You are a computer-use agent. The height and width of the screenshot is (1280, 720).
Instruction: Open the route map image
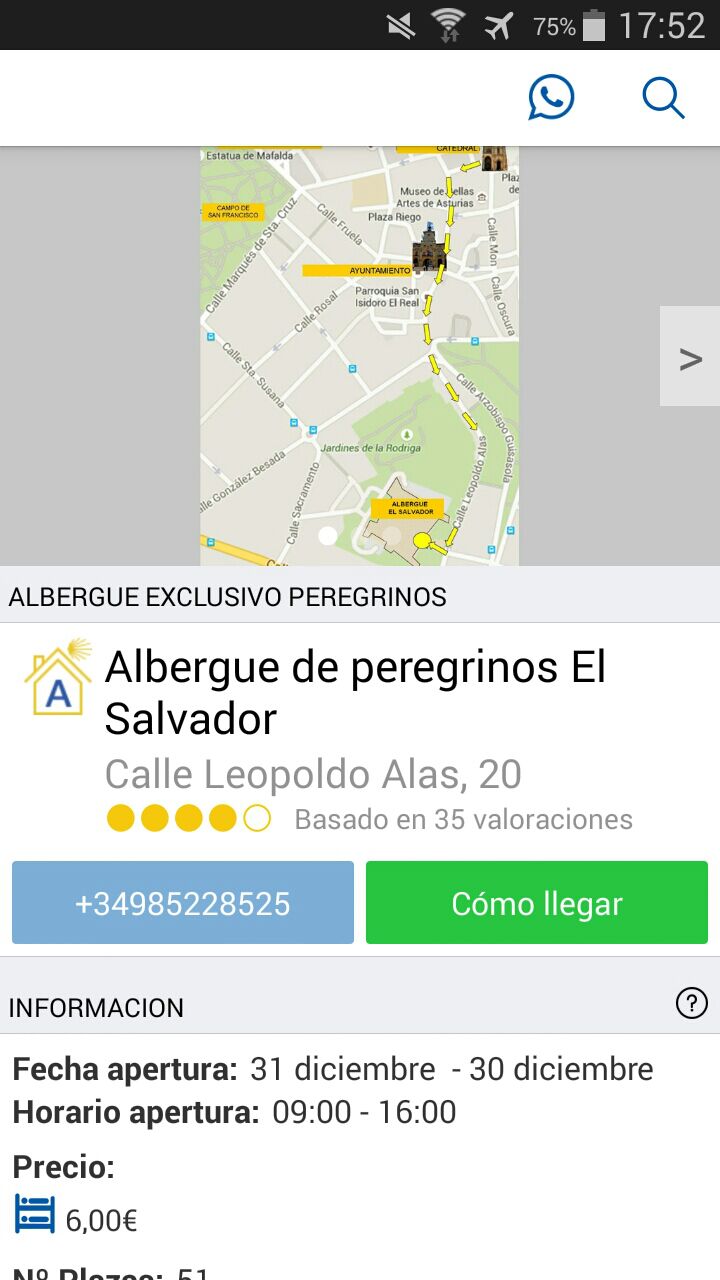click(x=359, y=356)
